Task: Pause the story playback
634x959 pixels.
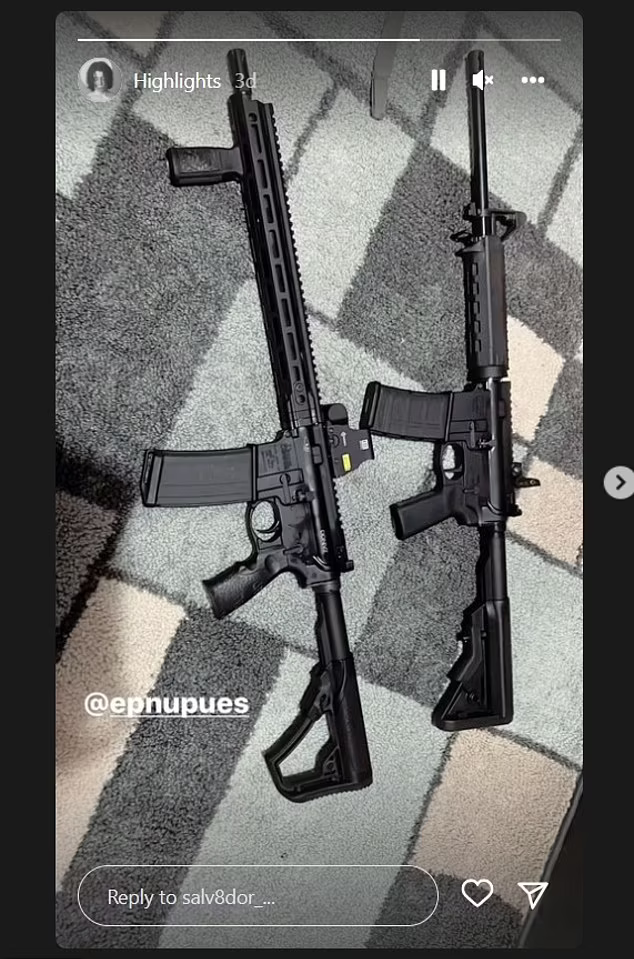Action: [x=438, y=81]
